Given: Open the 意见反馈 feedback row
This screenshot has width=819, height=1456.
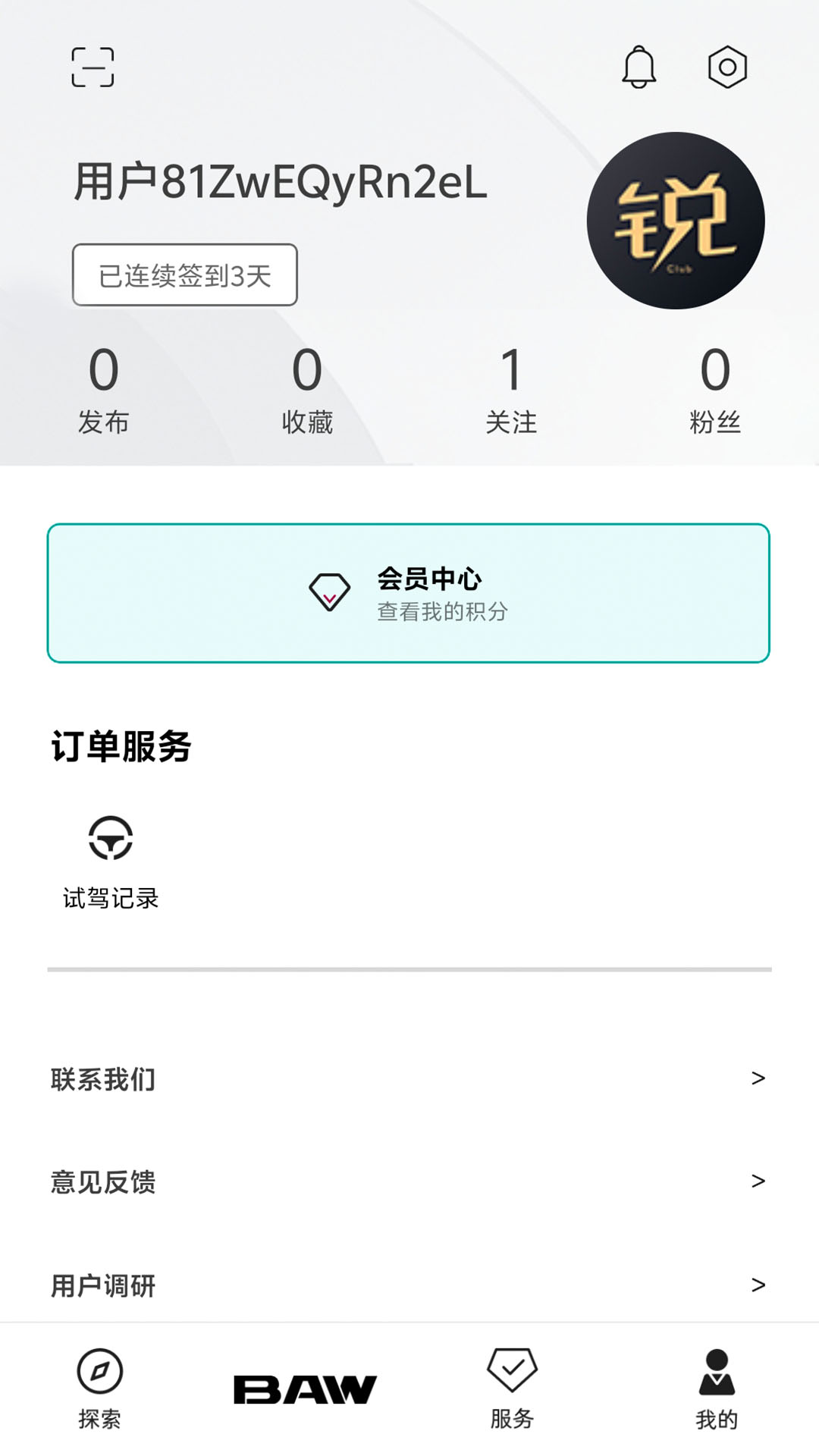Looking at the screenshot, I should click(409, 1181).
